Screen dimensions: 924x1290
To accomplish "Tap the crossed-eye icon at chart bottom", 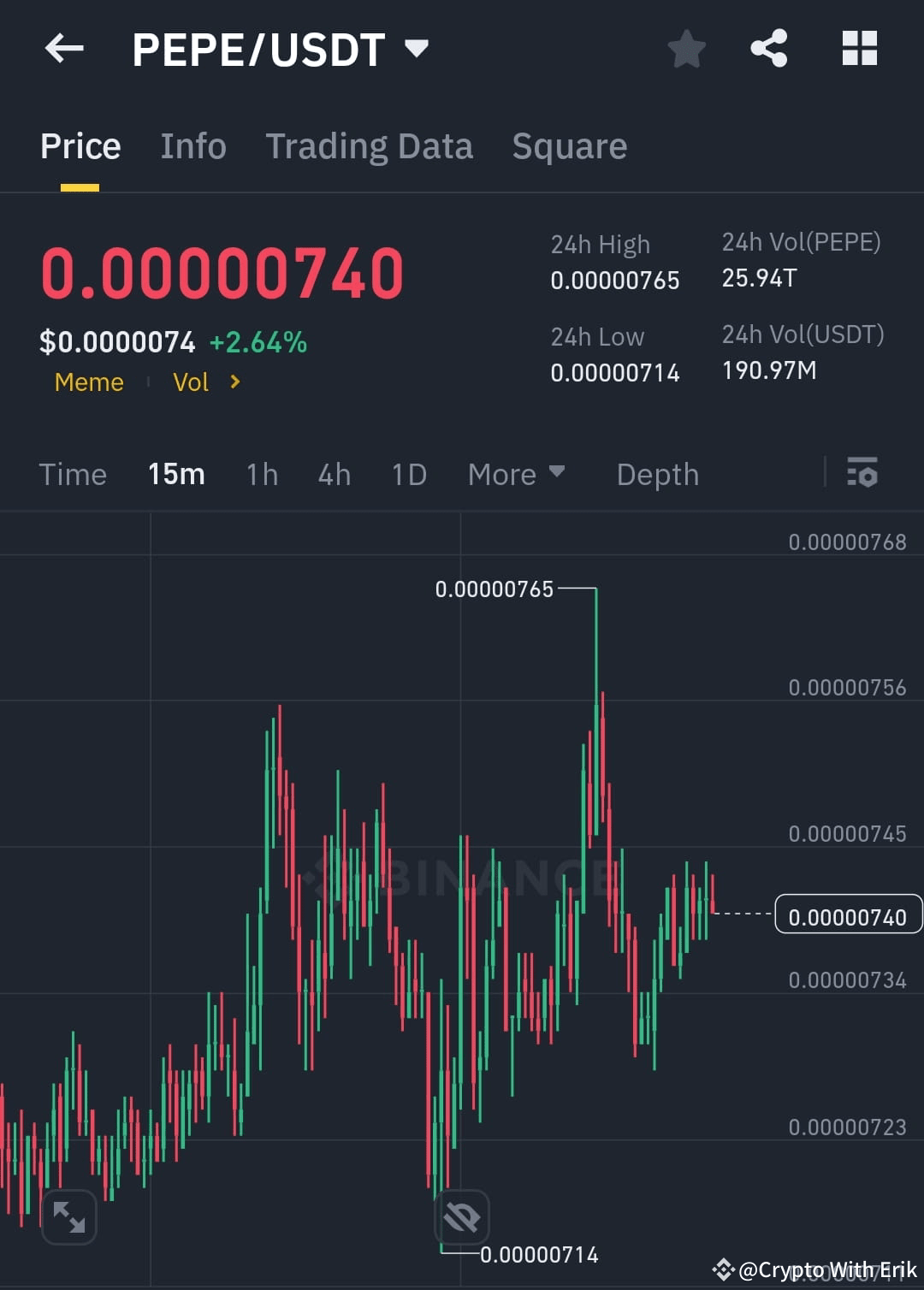I will [461, 1216].
